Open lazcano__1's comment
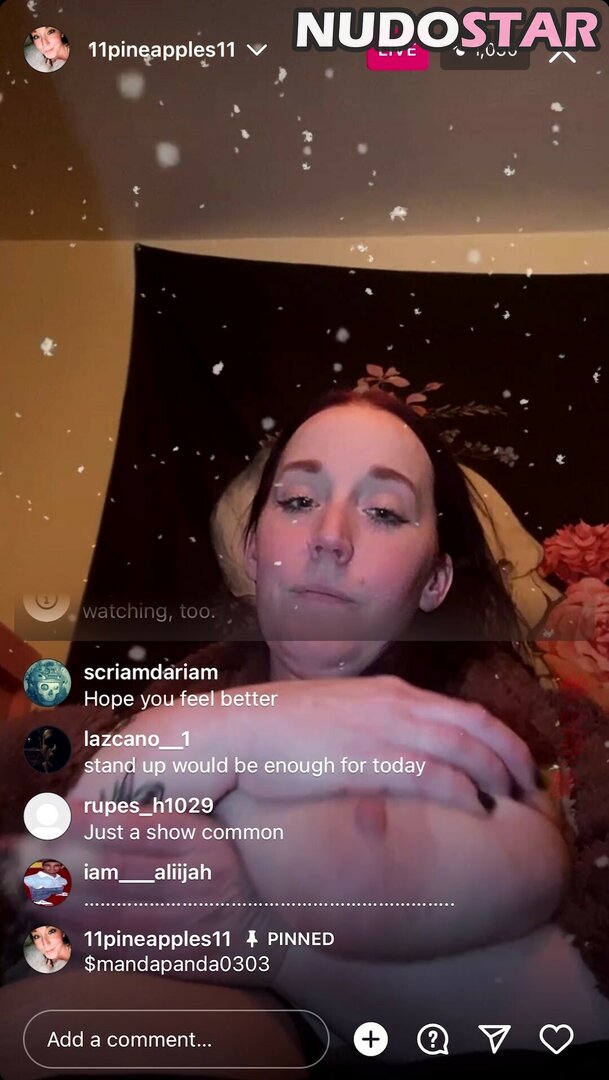Screen dimensions: 609x1080 [254, 752]
